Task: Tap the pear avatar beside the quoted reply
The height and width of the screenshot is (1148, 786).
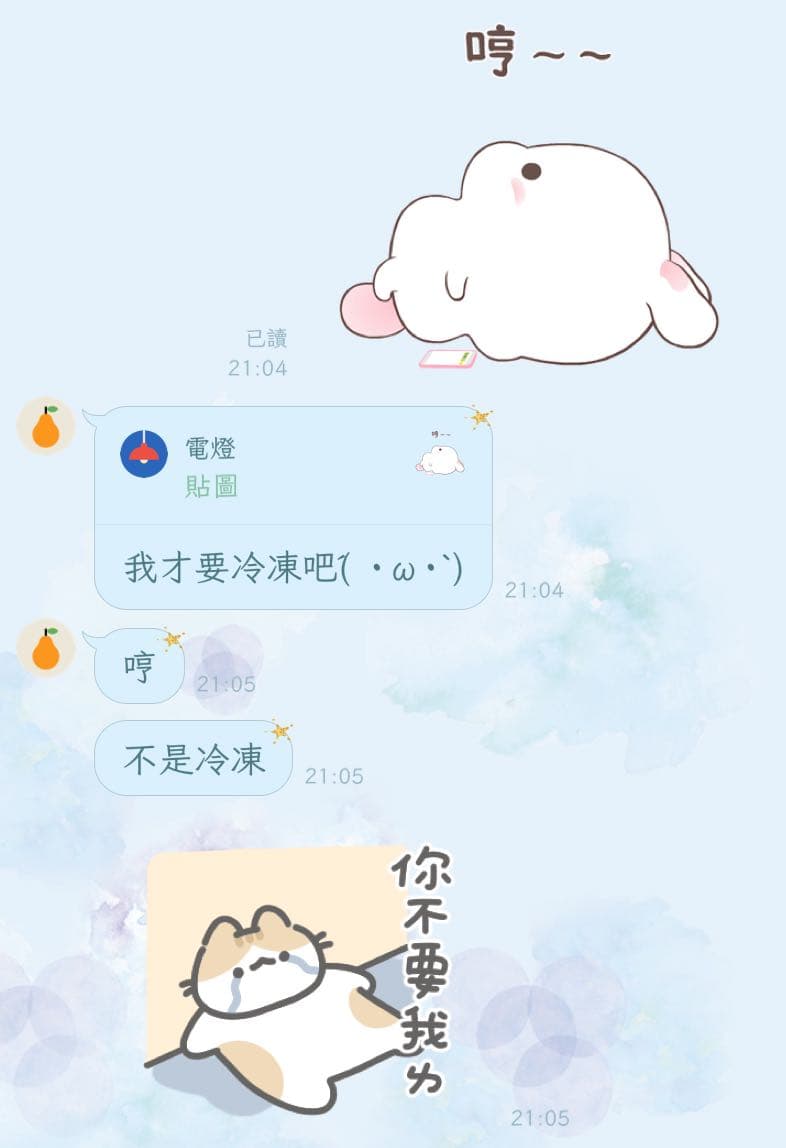Action: coord(45,425)
